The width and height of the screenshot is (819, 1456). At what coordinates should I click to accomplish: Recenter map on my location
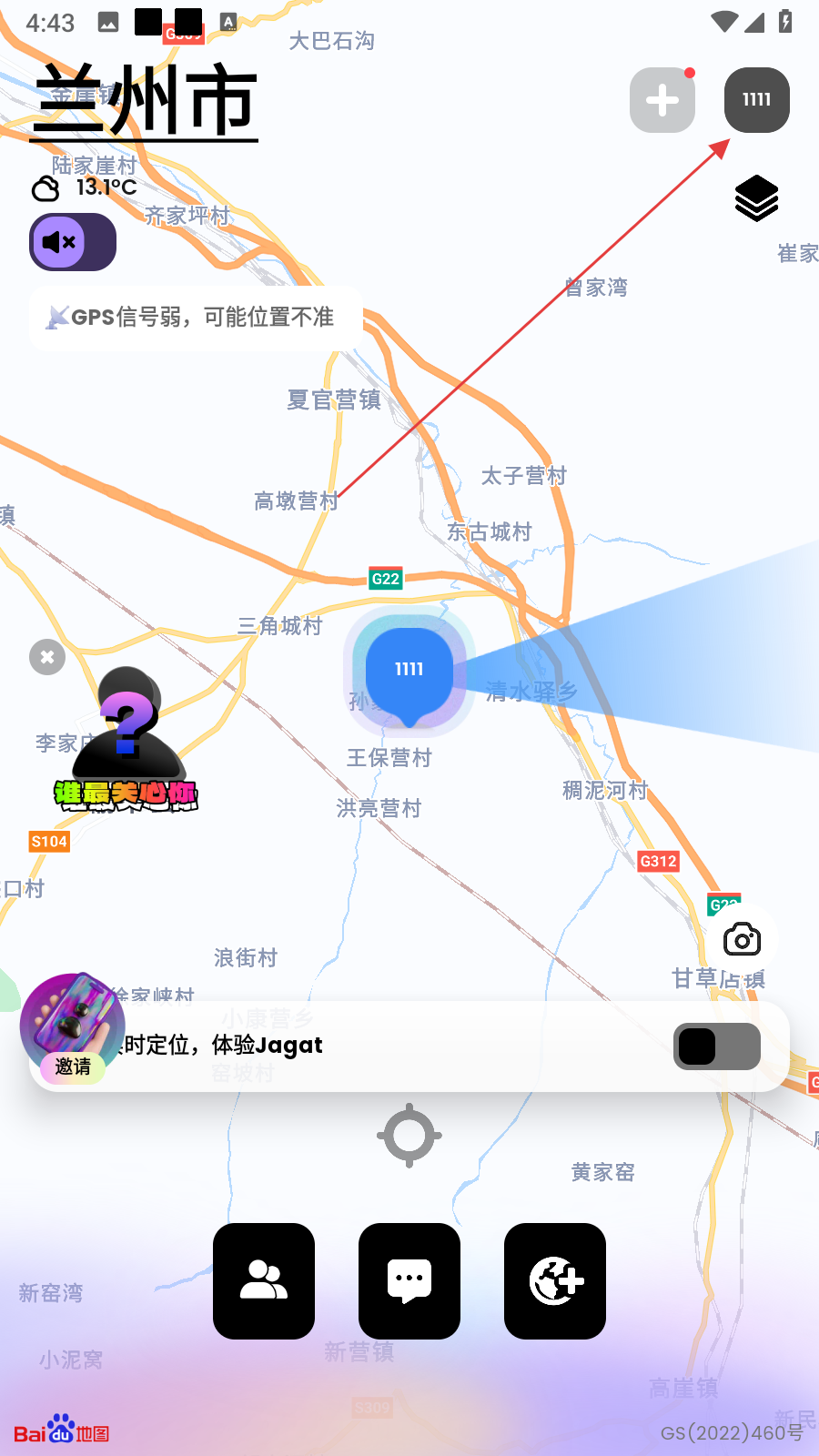tap(409, 1135)
